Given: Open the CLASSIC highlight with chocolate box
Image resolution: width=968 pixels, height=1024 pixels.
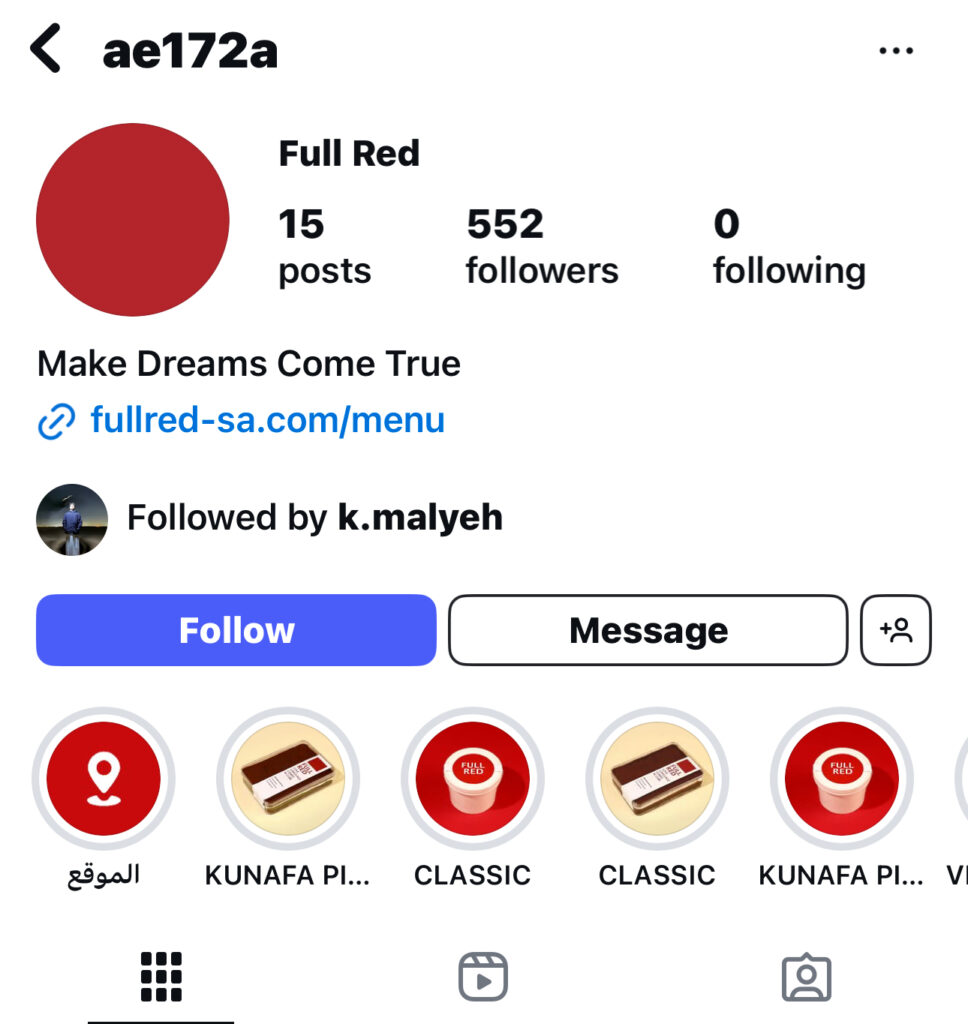Looking at the screenshot, I should click(657, 779).
